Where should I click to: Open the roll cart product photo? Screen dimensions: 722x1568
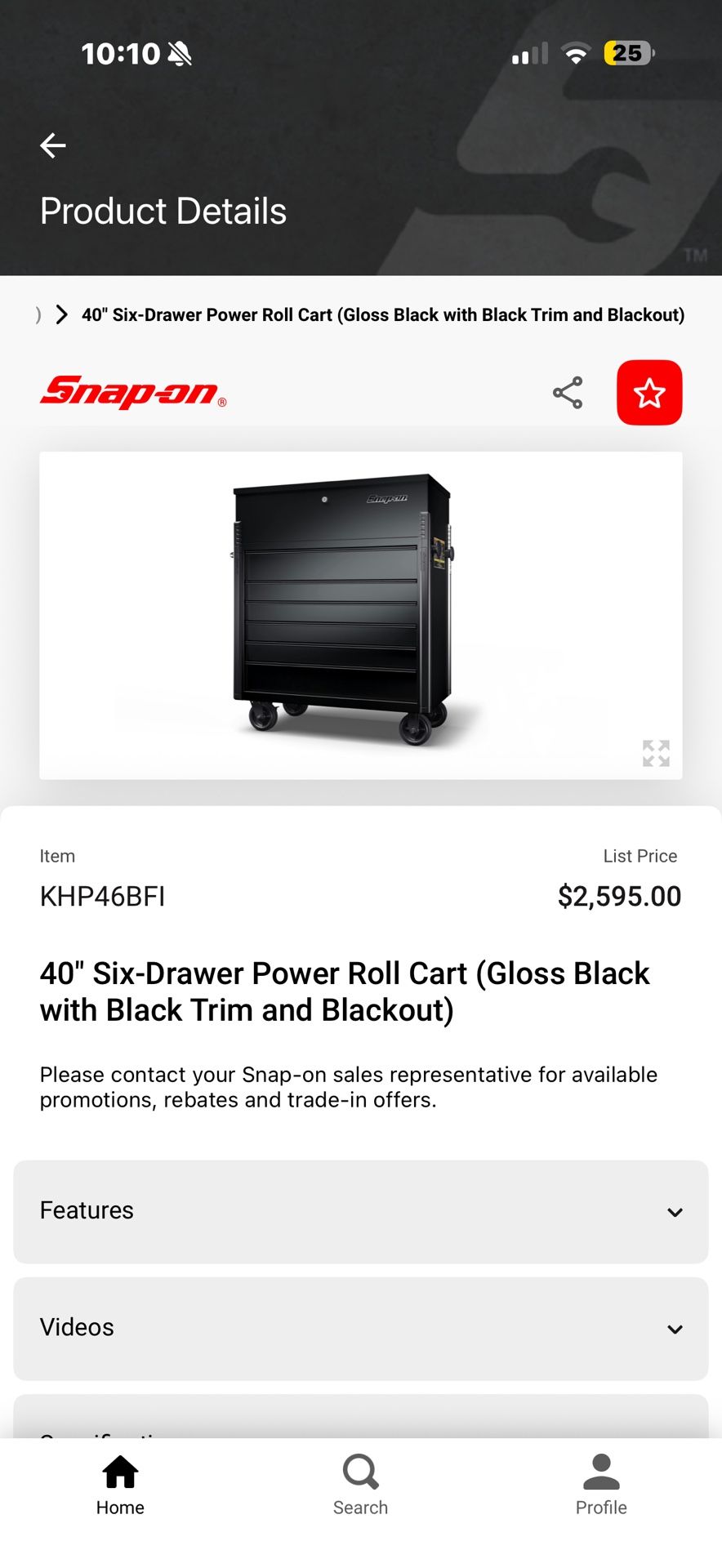click(x=343, y=608)
